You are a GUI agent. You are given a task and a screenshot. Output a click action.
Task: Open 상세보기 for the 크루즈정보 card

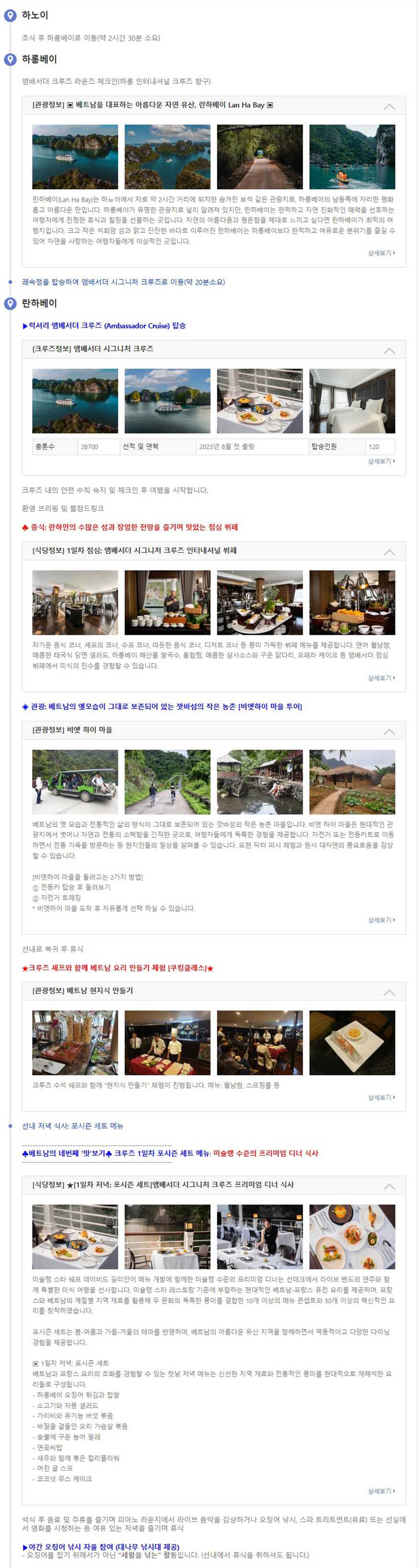[381, 462]
